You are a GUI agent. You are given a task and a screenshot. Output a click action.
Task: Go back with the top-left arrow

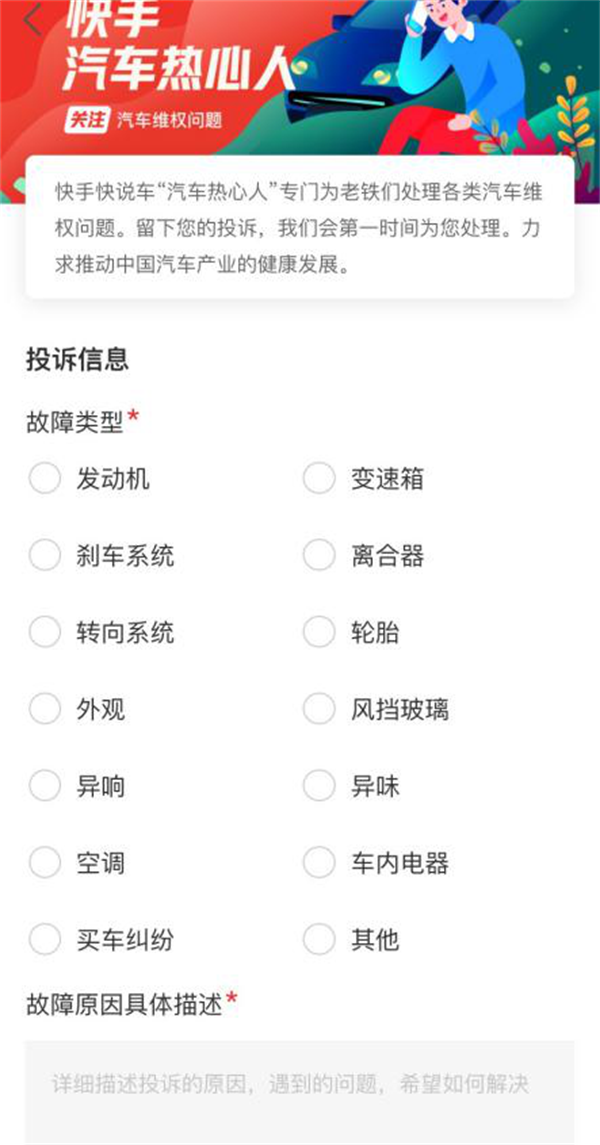tap(32, 20)
